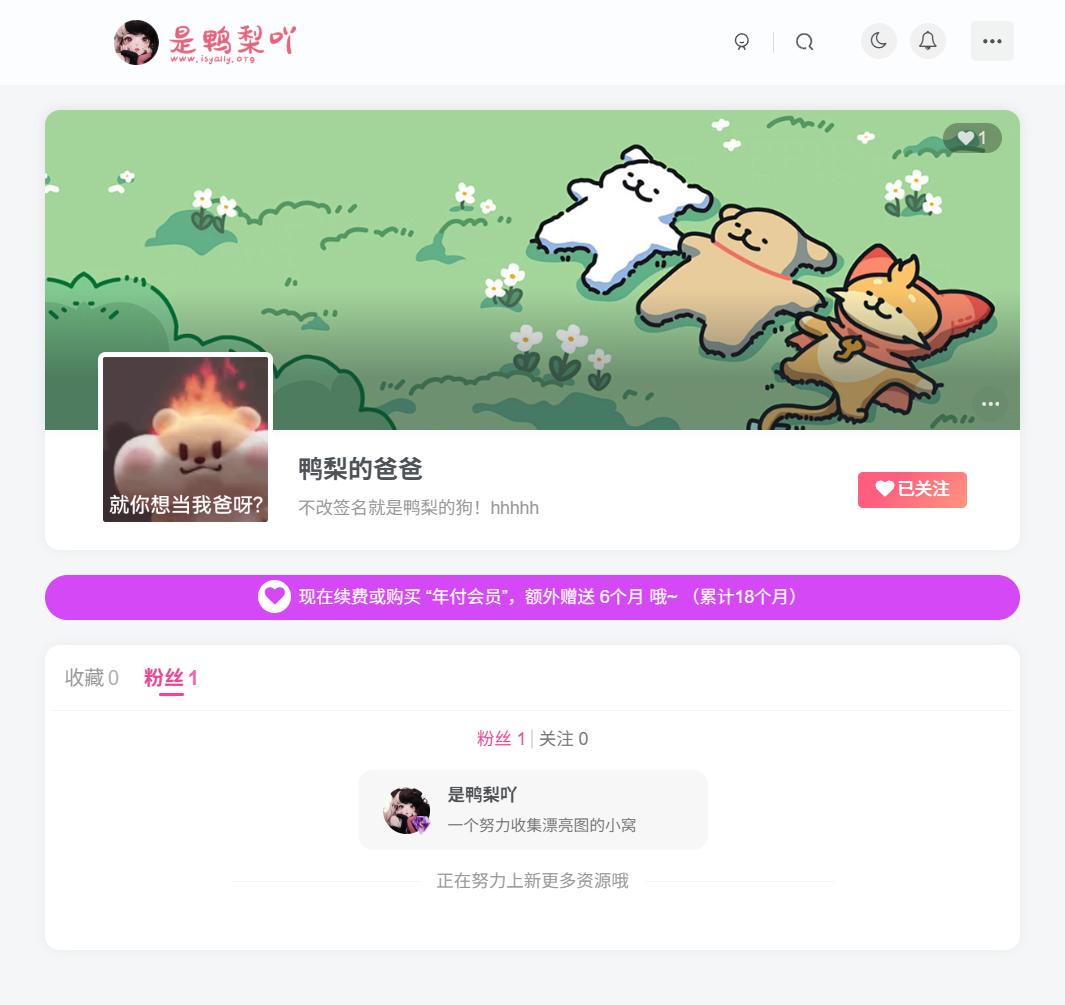Tap the medal icon in header
This screenshot has width=1065, height=1005.
(742, 42)
